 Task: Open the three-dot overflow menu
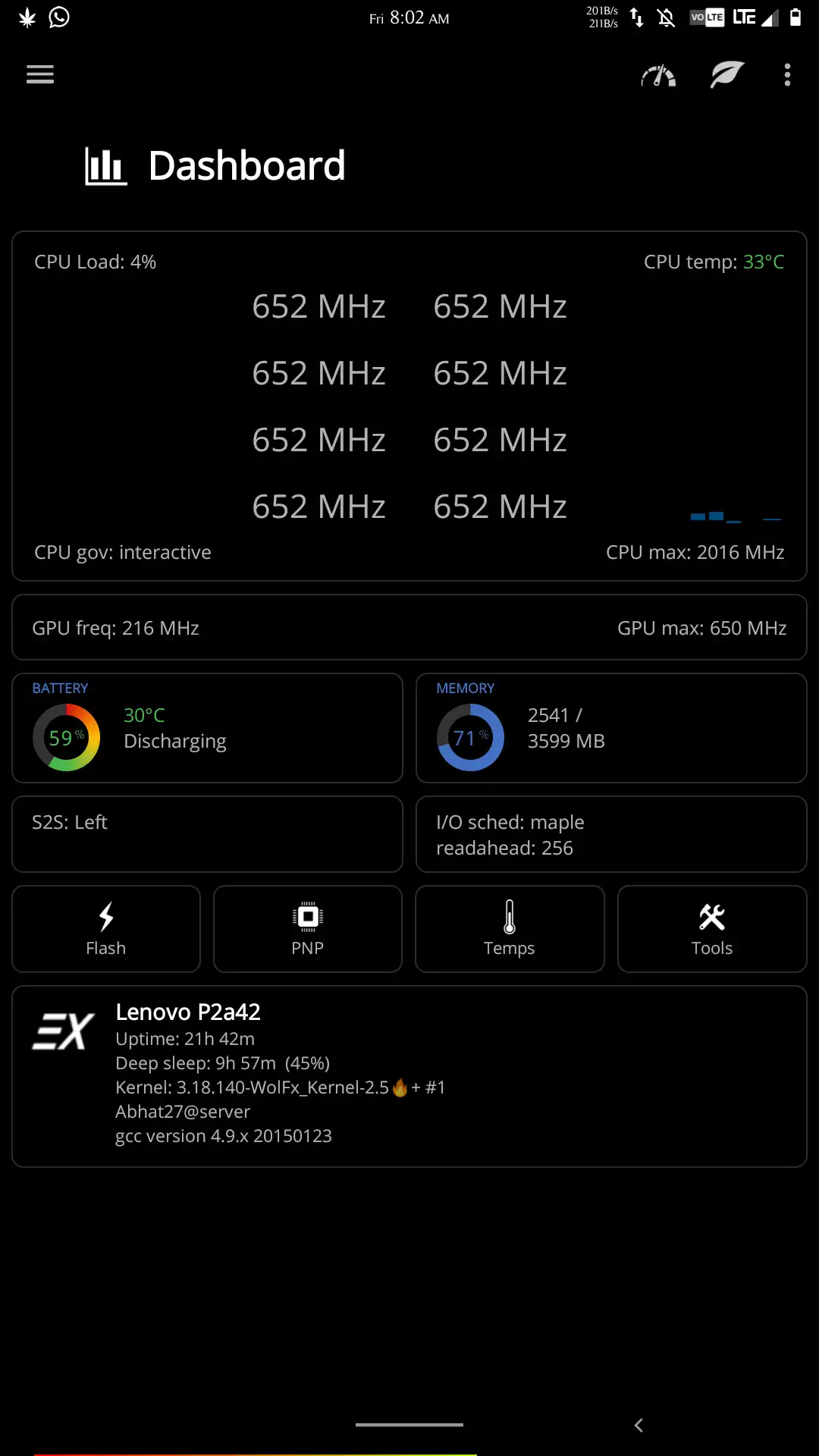coord(787,75)
